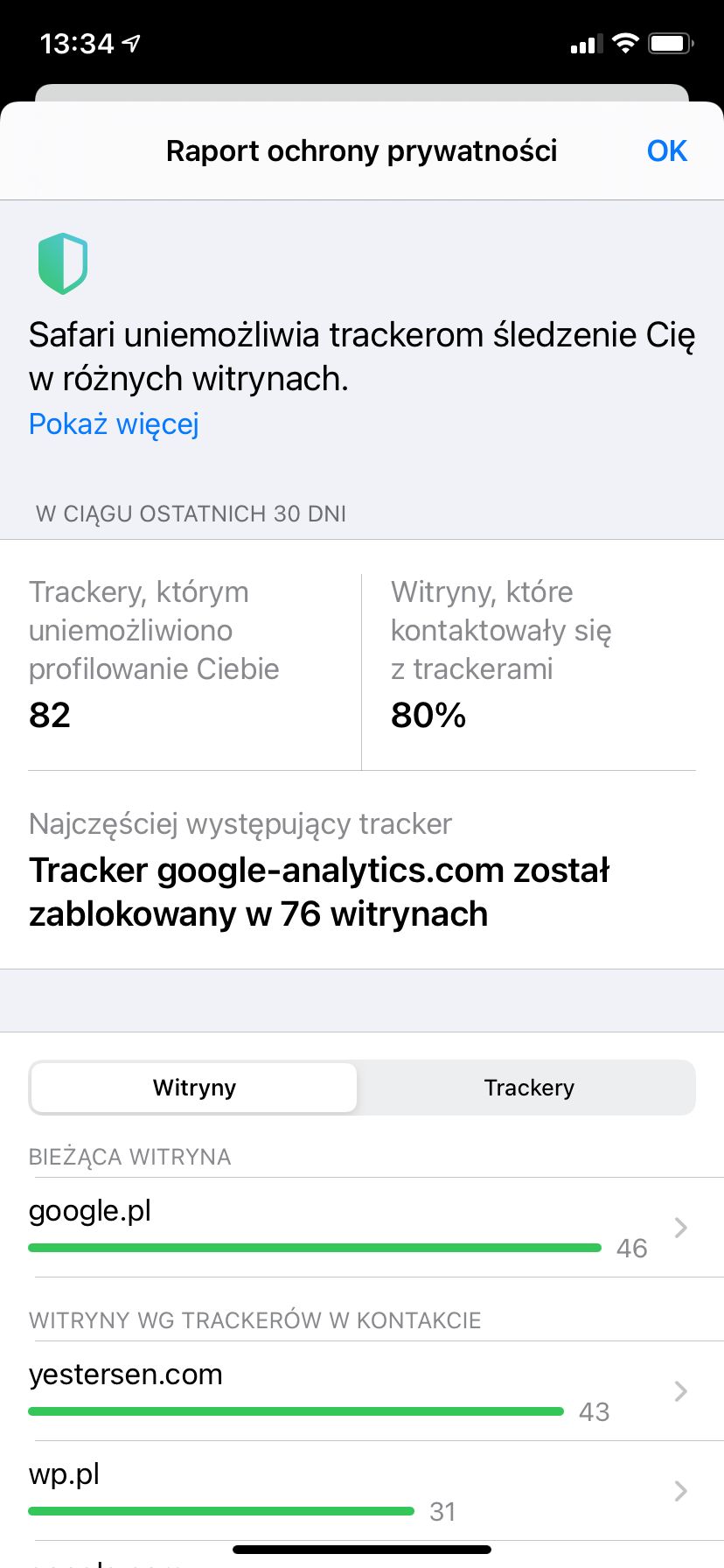Image resolution: width=724 pixels, height=1568 pixels.
Task: Expand the wp.pl row
Action: (x=362, y=1491)
